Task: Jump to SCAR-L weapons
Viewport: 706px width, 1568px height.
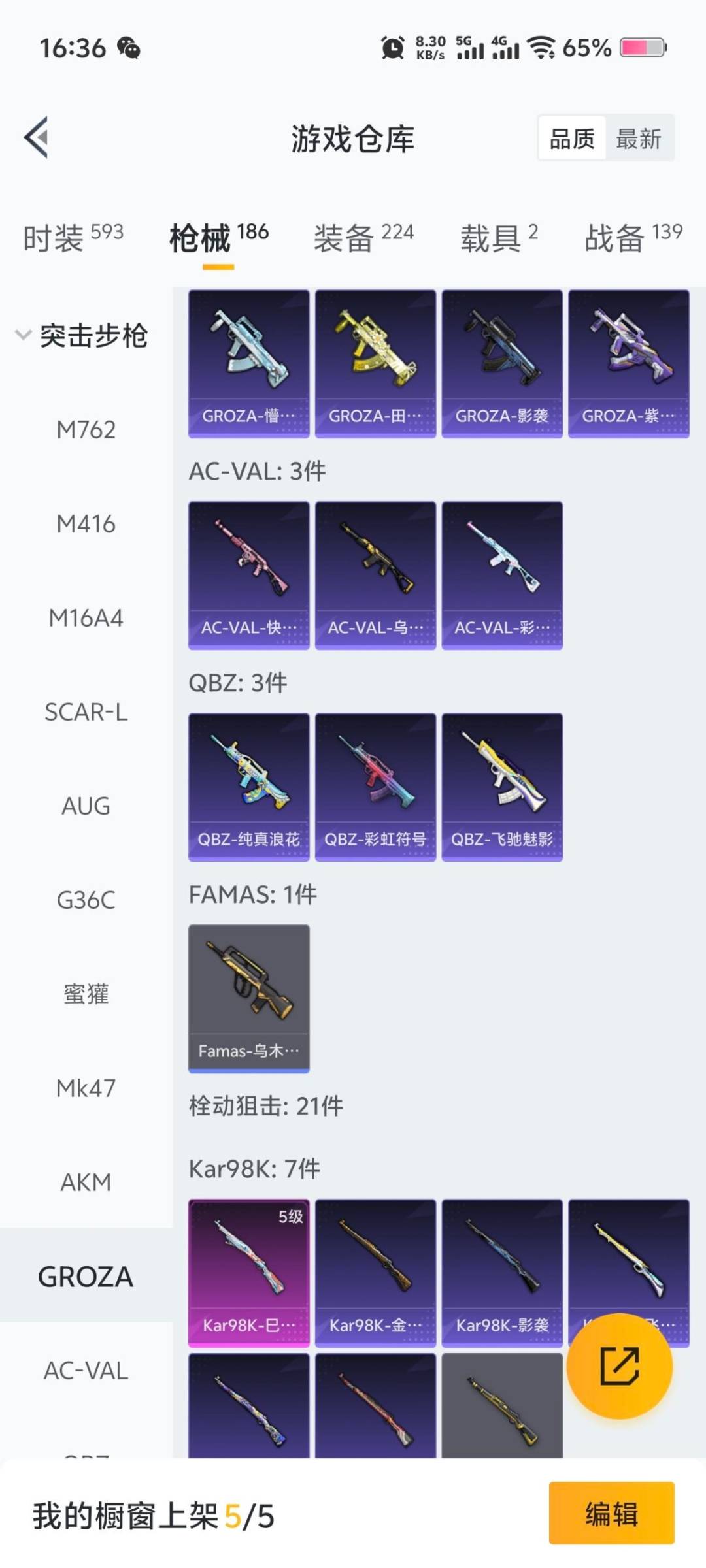Action: pyautogui.click(x=86, y=712)
